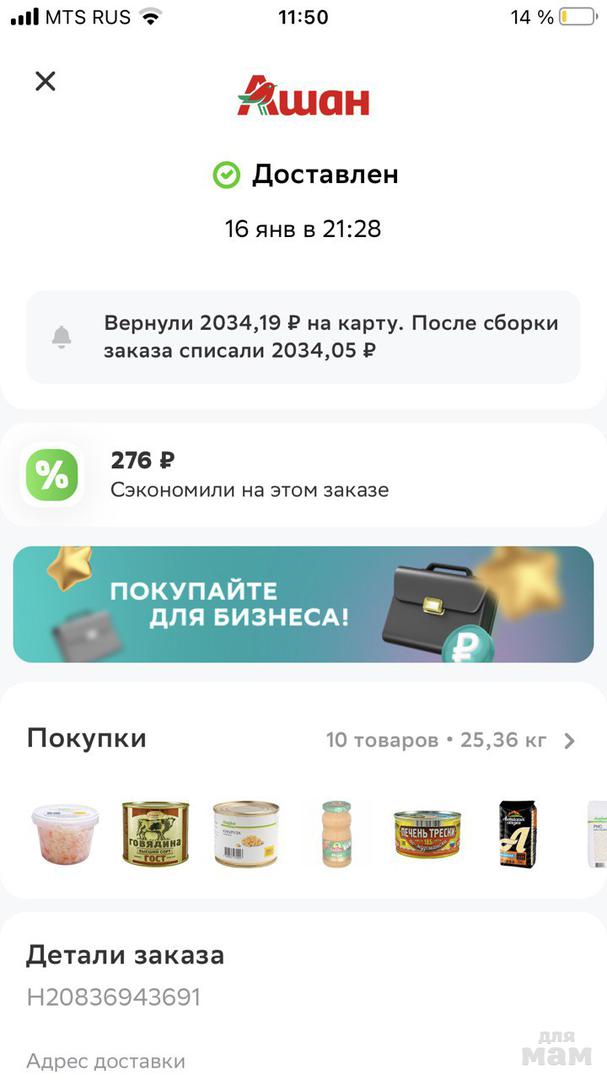607x1080 pixels.
Task: Open the canned corn product thumbnail
Action: coord(246,833)
